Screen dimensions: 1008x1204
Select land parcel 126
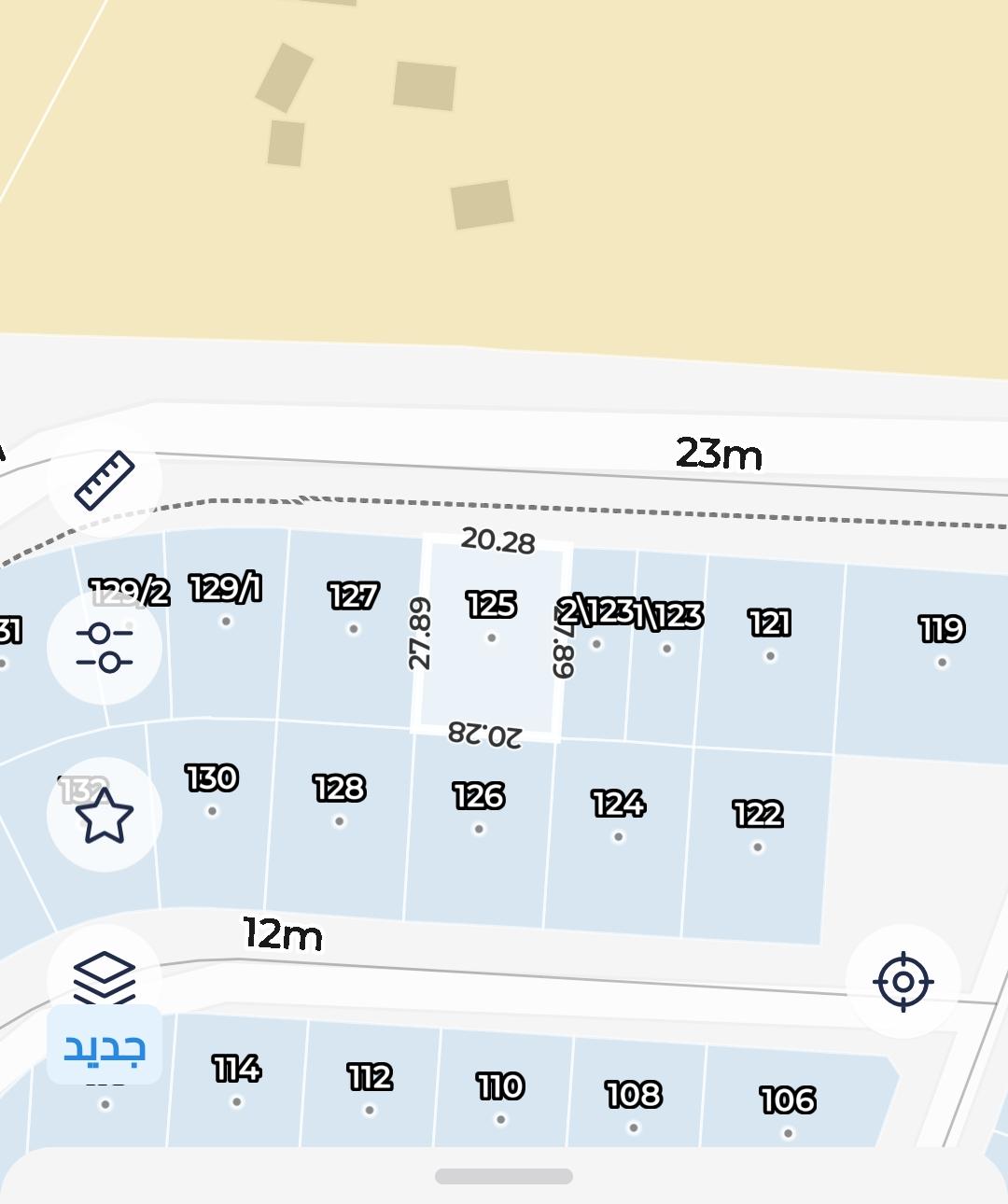[479, 796]
